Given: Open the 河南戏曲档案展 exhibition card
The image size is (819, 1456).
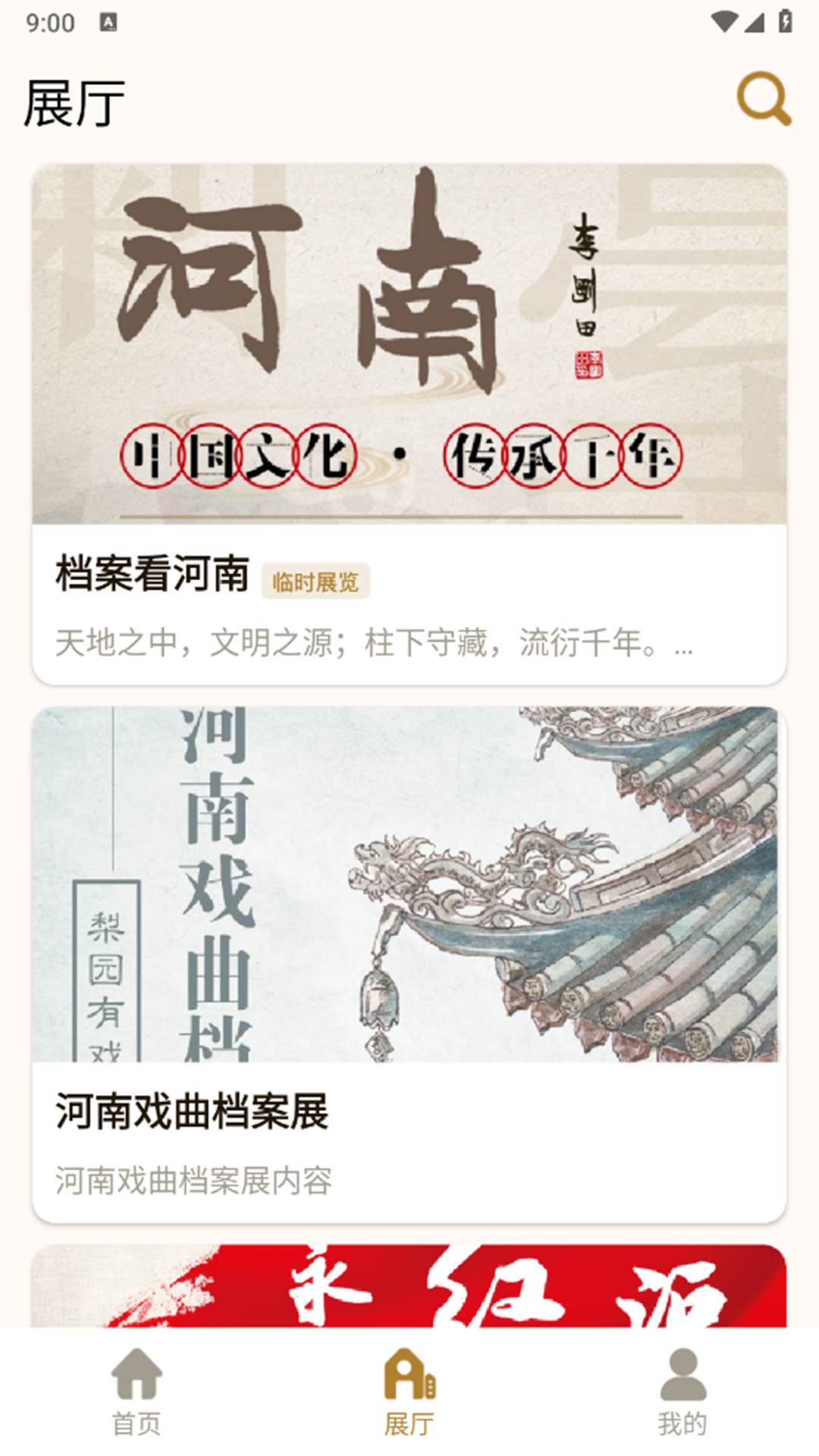Looking at the screenshot, I should [x=409, y=963].
